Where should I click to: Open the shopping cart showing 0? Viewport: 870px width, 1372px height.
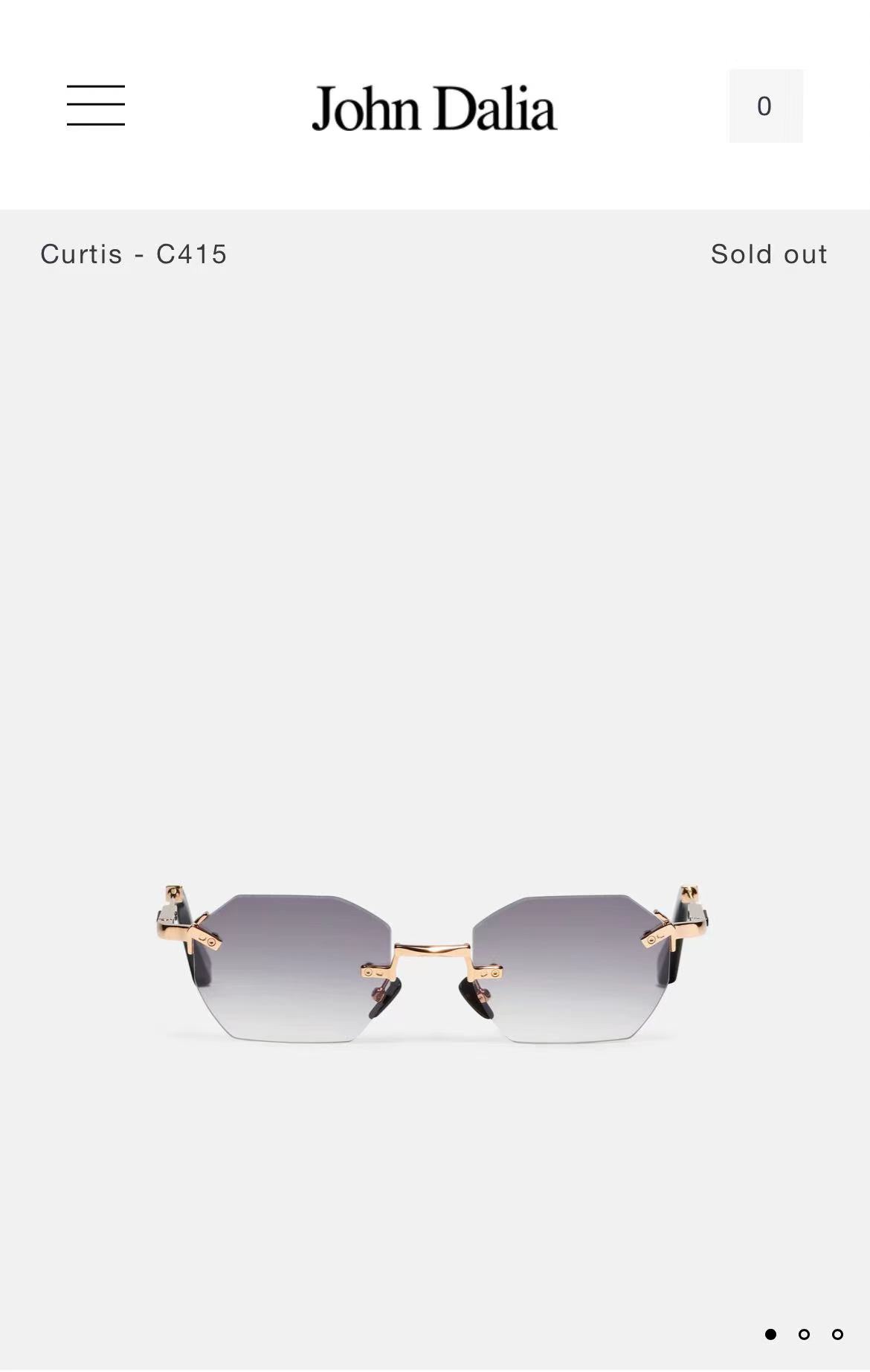coord(765,106)
